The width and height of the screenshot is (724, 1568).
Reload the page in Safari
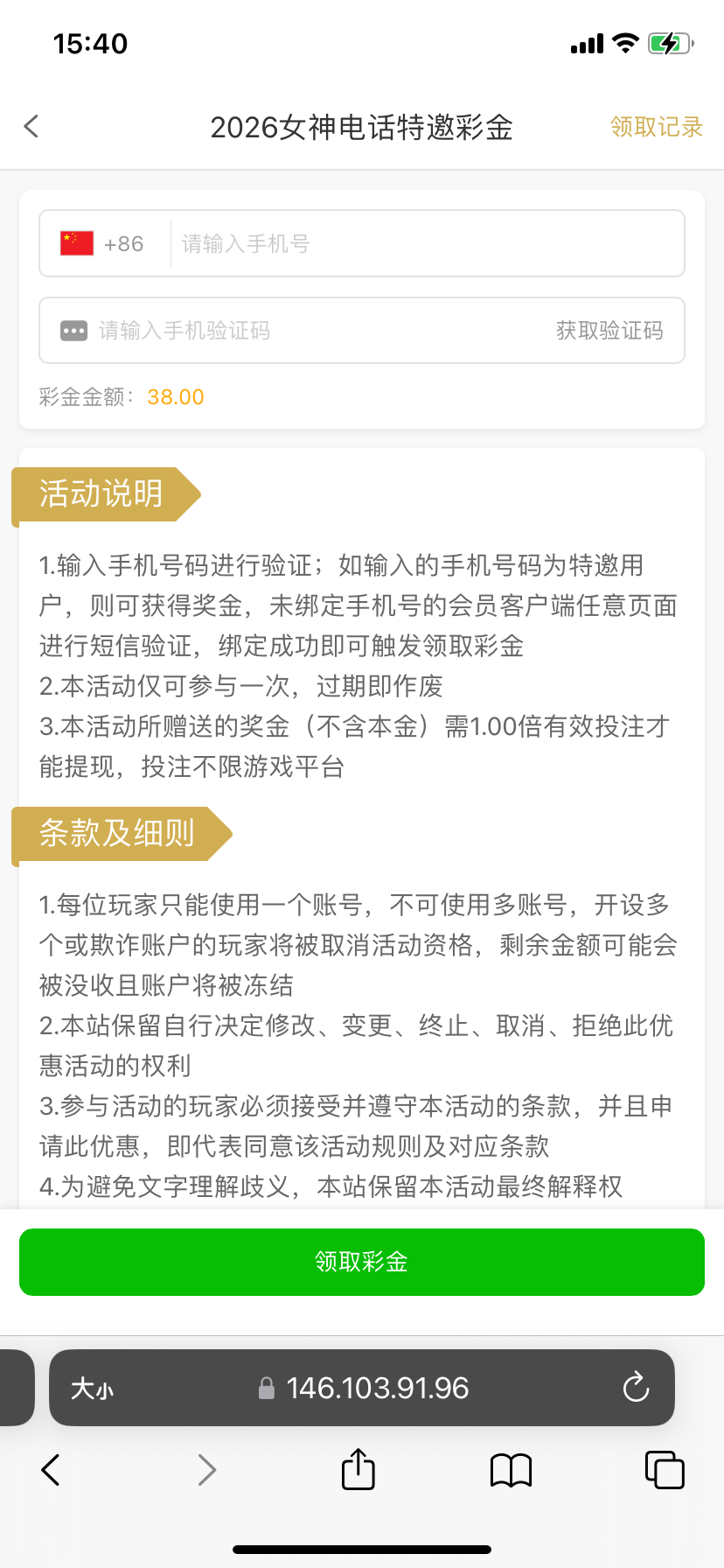(636, 1388)
